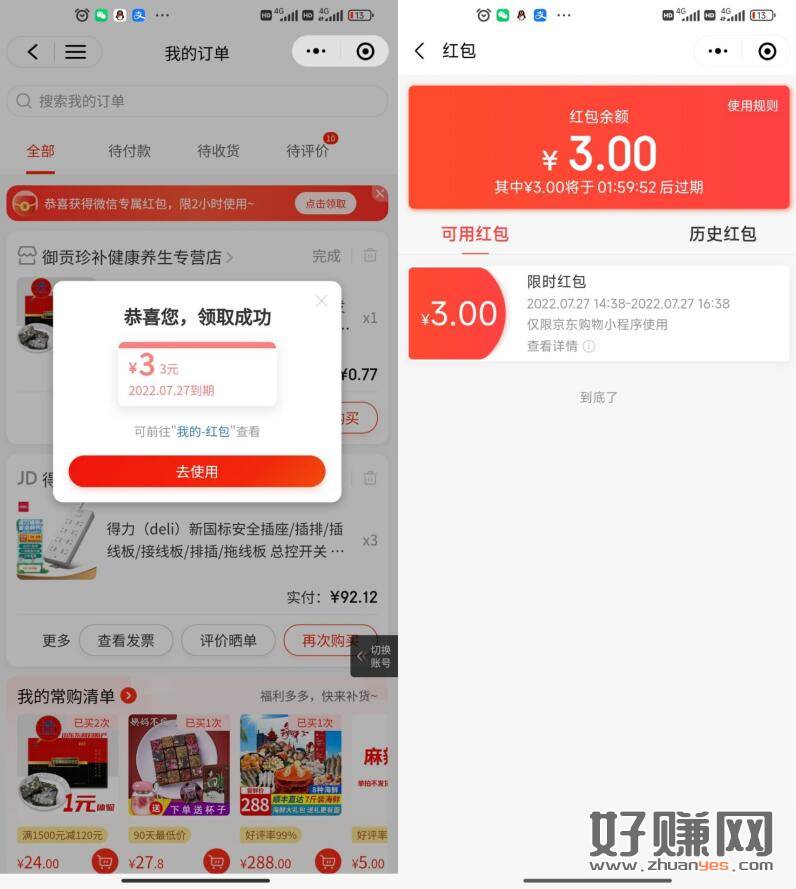796x889 pixels.
Task: Open the 我的-红包 link in the dialog
Action: tap(203, 431)
